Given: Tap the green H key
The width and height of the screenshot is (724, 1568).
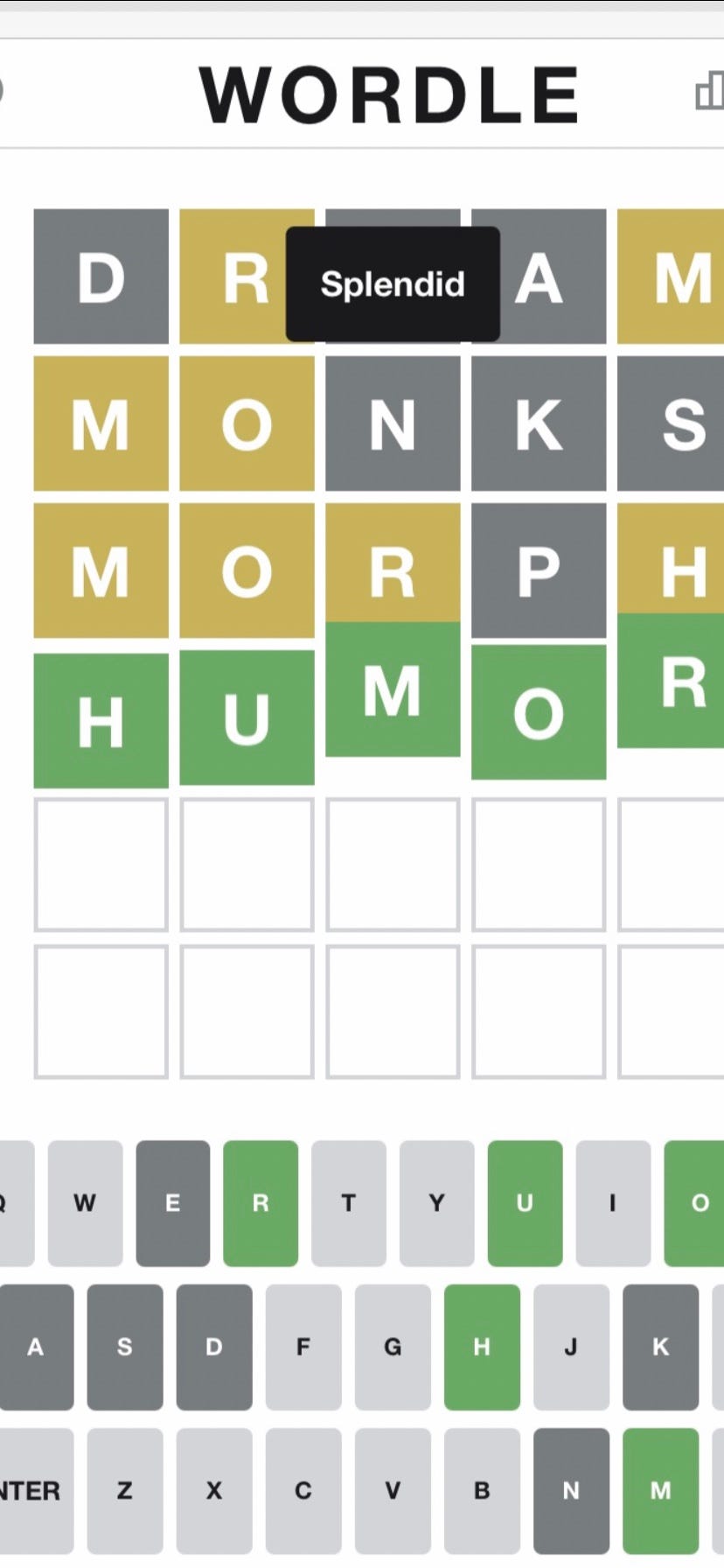Looking at the screenshot, I should click(x=482, y=1347).
